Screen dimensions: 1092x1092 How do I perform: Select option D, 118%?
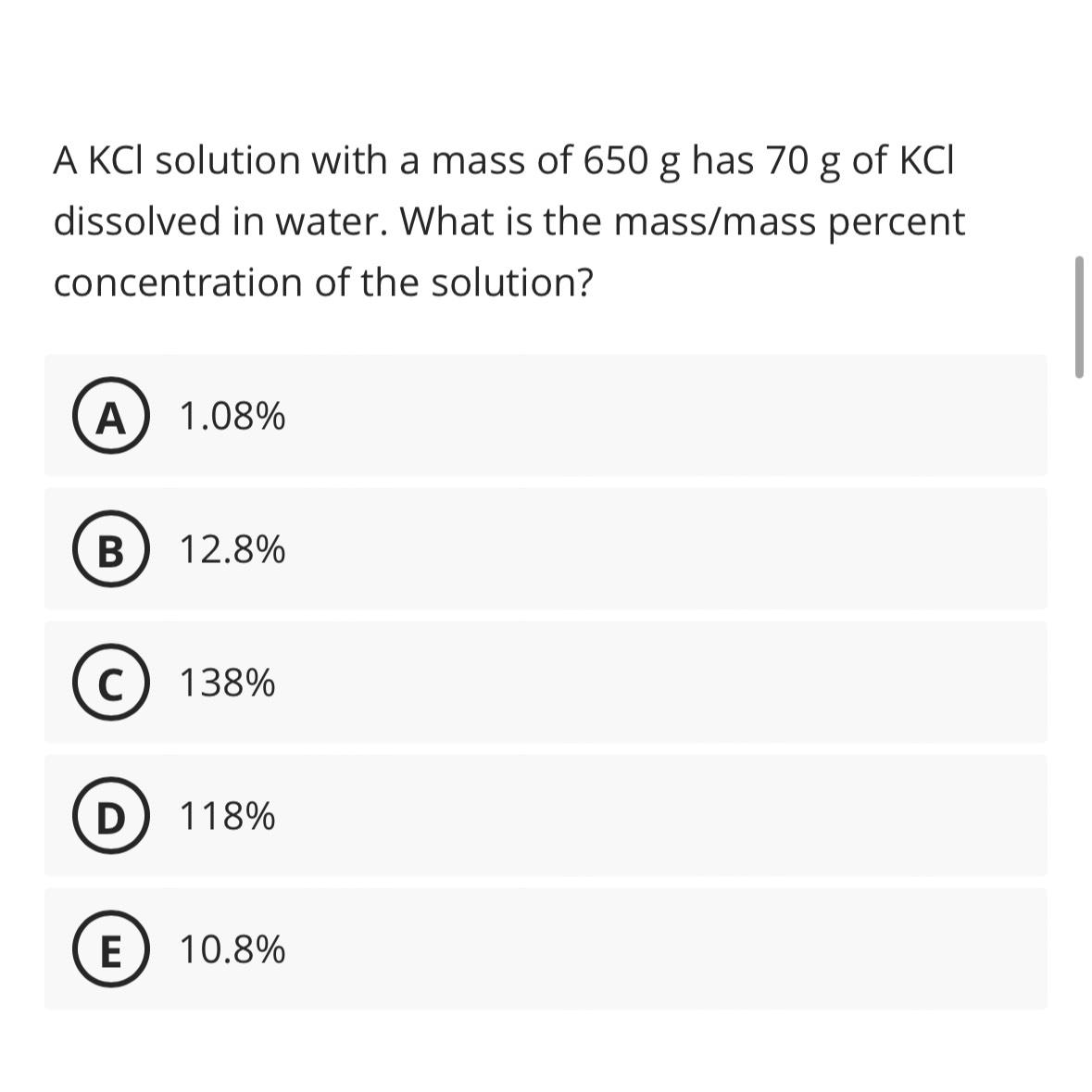click(x=546, y=815)
